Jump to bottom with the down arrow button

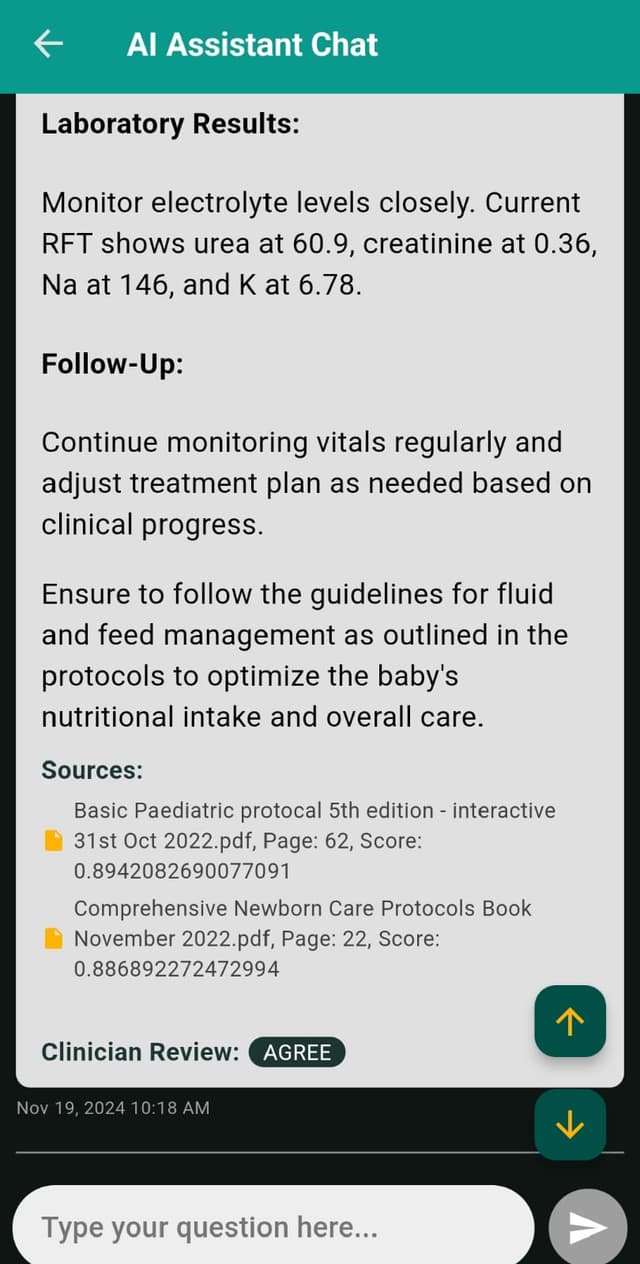[570, 1125]
